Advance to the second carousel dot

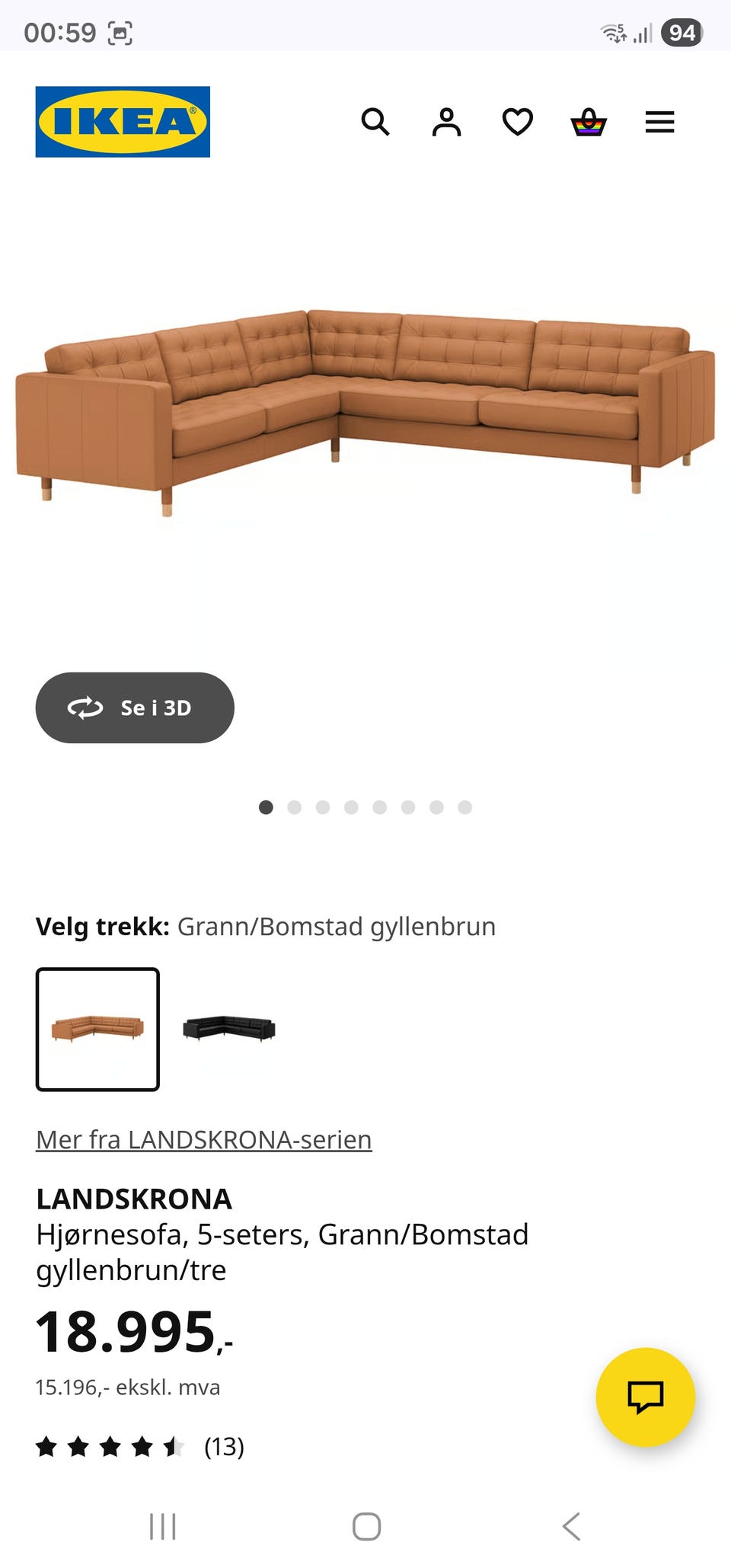[x=294, y=807]
